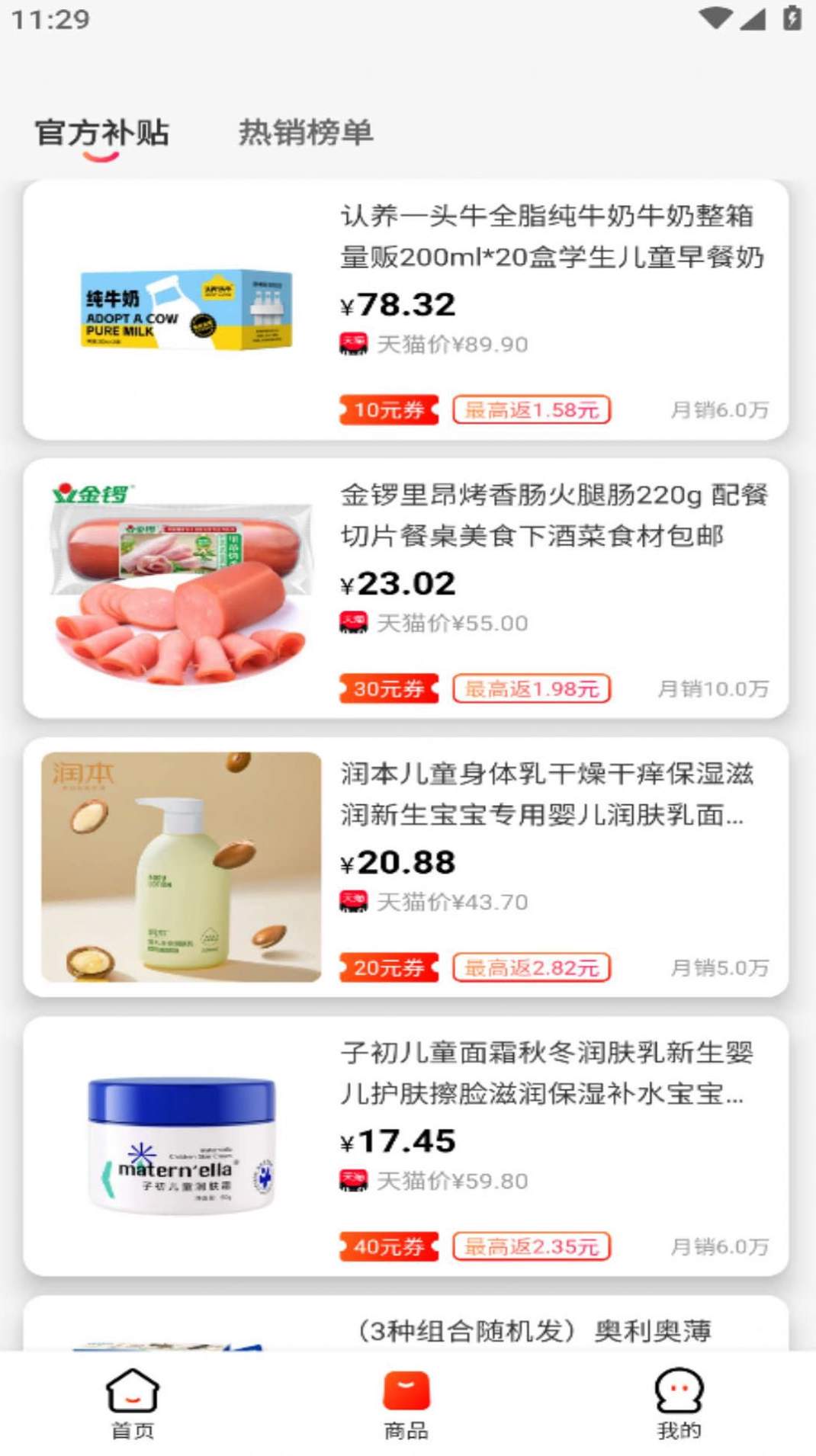
Task: Click the battery status icon
Action: tap(795, 17)
